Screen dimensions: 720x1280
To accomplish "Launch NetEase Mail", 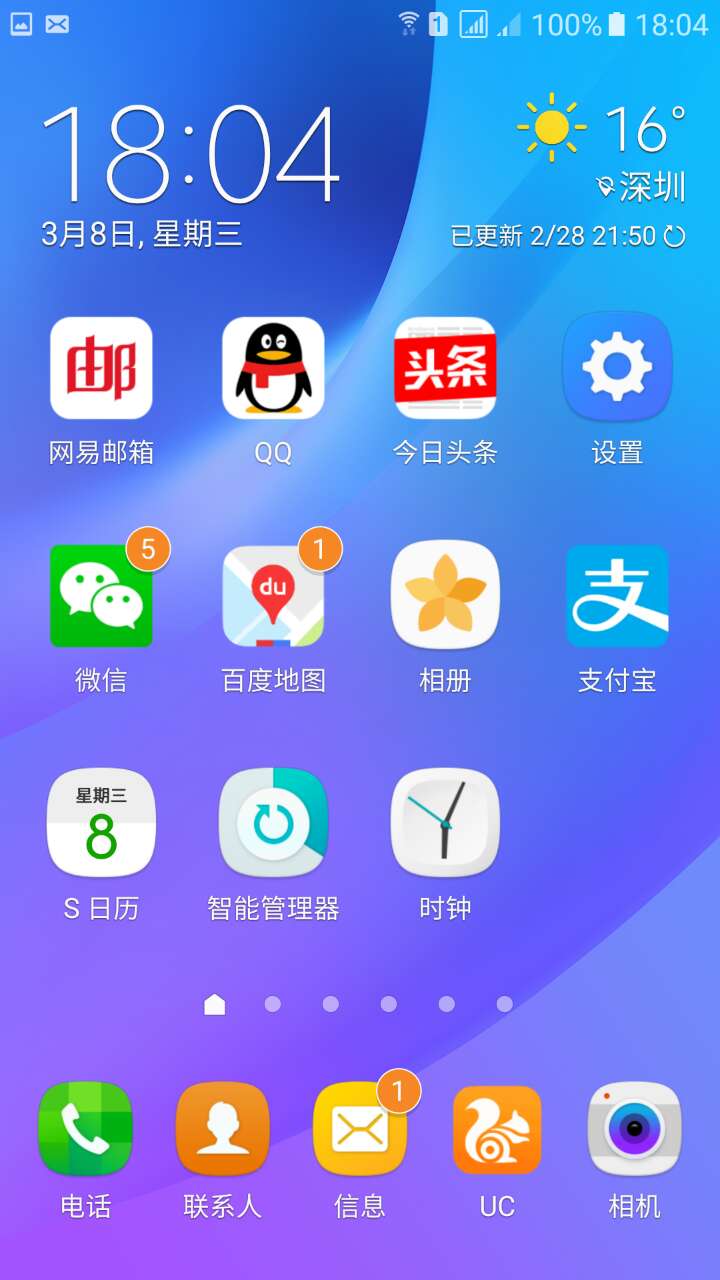I will pos(100,368).
